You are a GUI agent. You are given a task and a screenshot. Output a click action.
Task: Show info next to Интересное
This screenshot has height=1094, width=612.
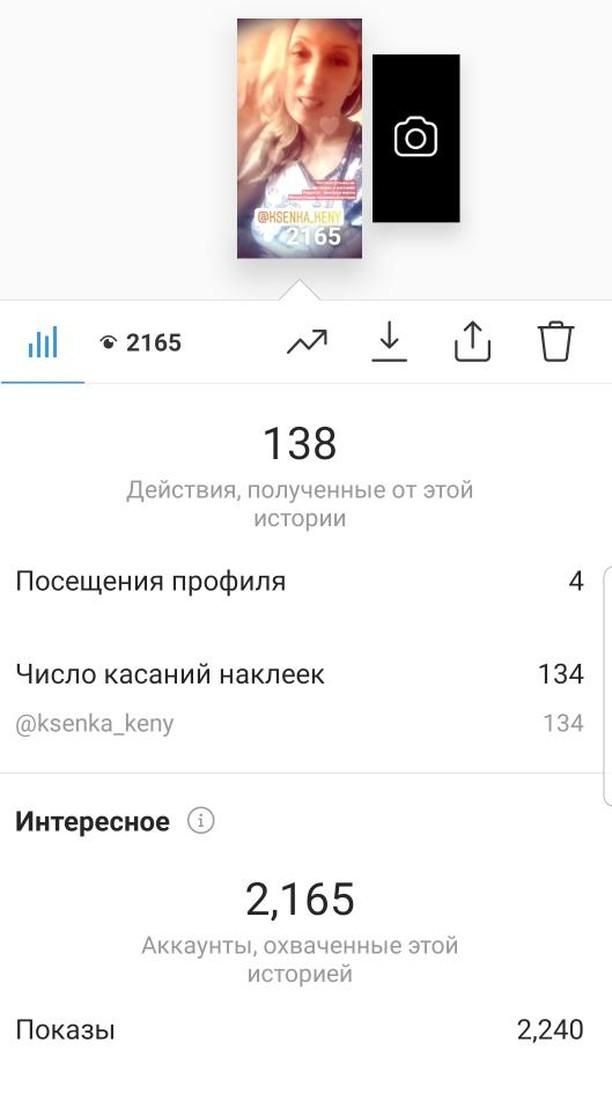[200, 821]
